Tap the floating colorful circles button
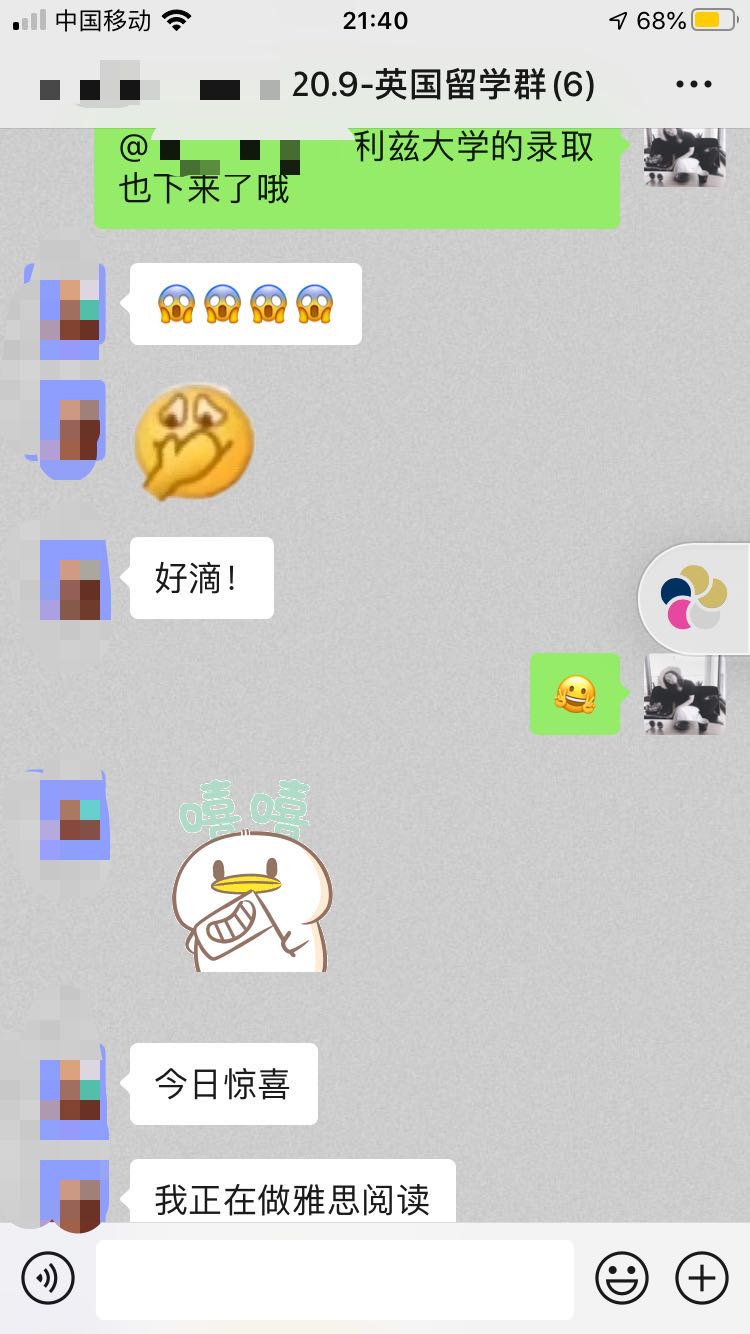Viewport: 750px width, 1334px height. 694,599
